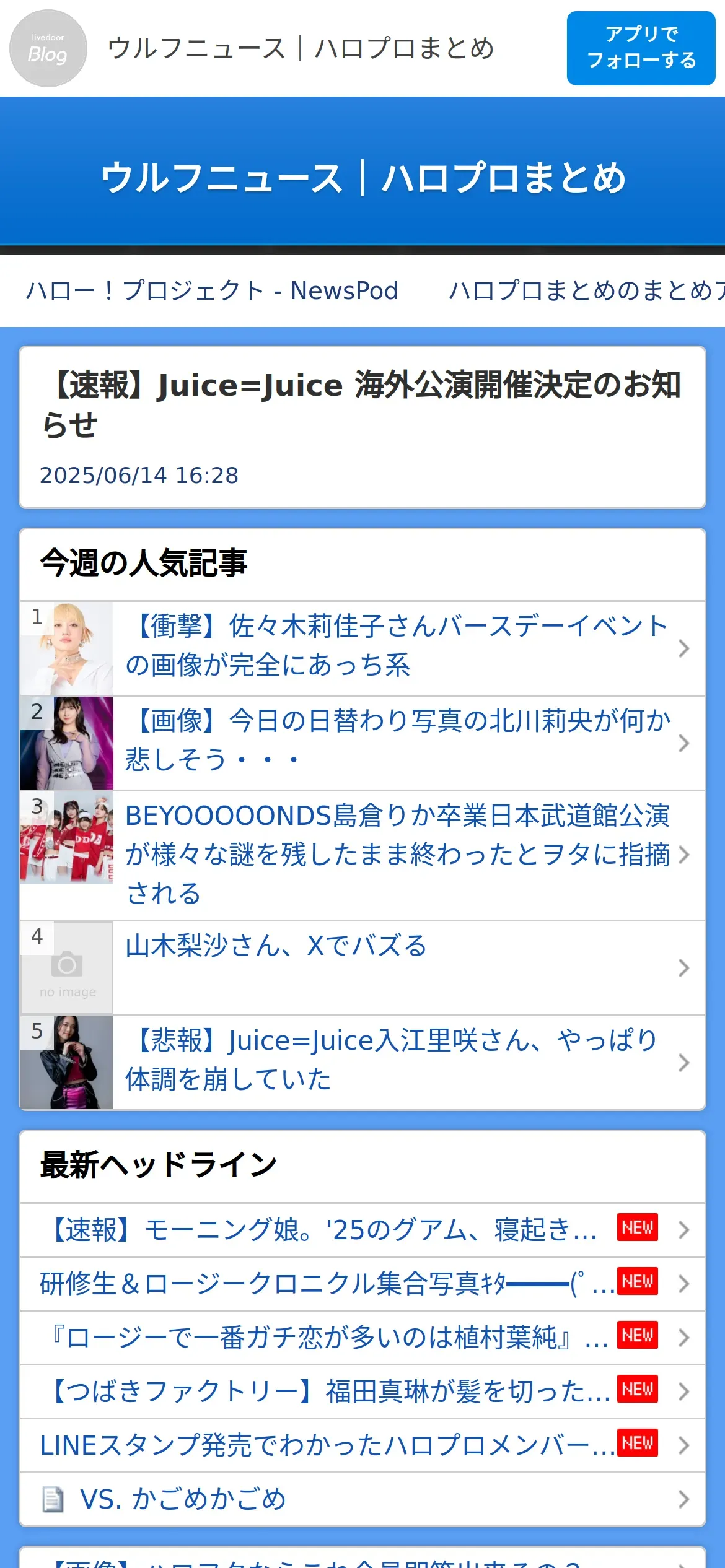This screenshot has width=725, height=1568.
Task: Tap the livedoor Blog logo icon
Action: [48, 48]
